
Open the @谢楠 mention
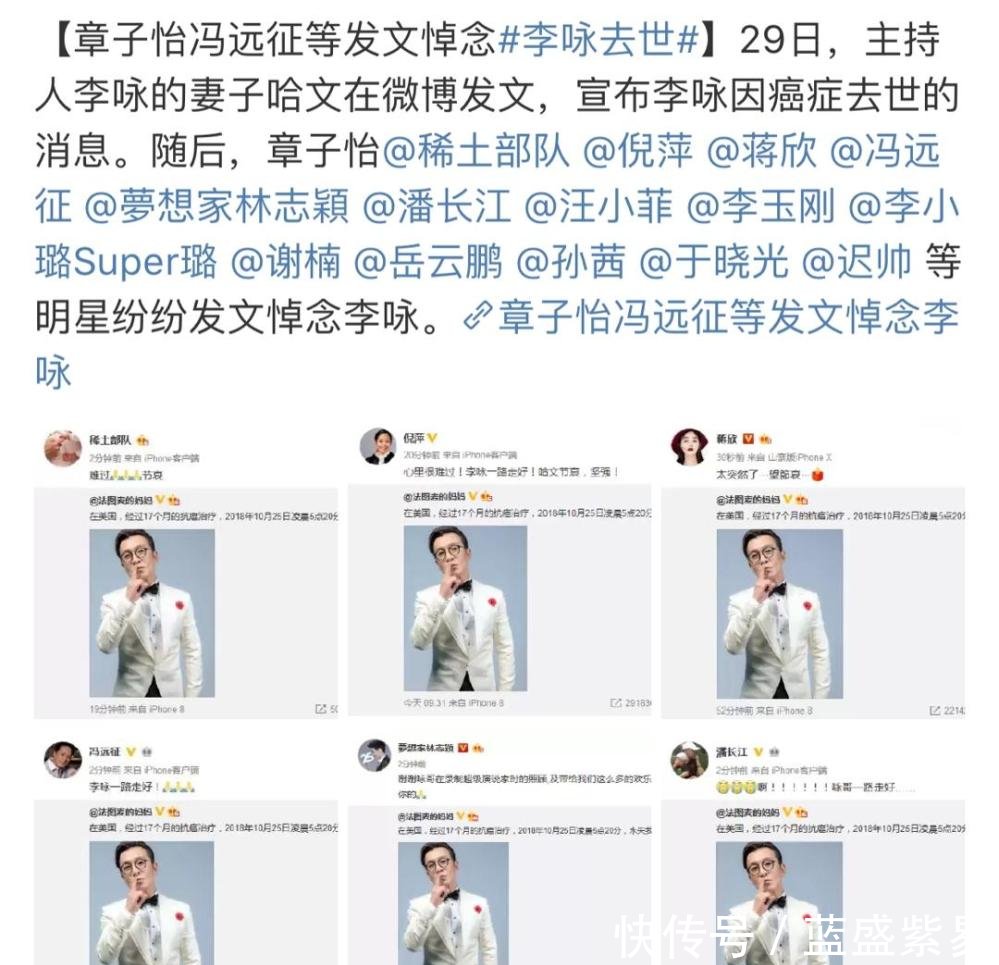285,263
